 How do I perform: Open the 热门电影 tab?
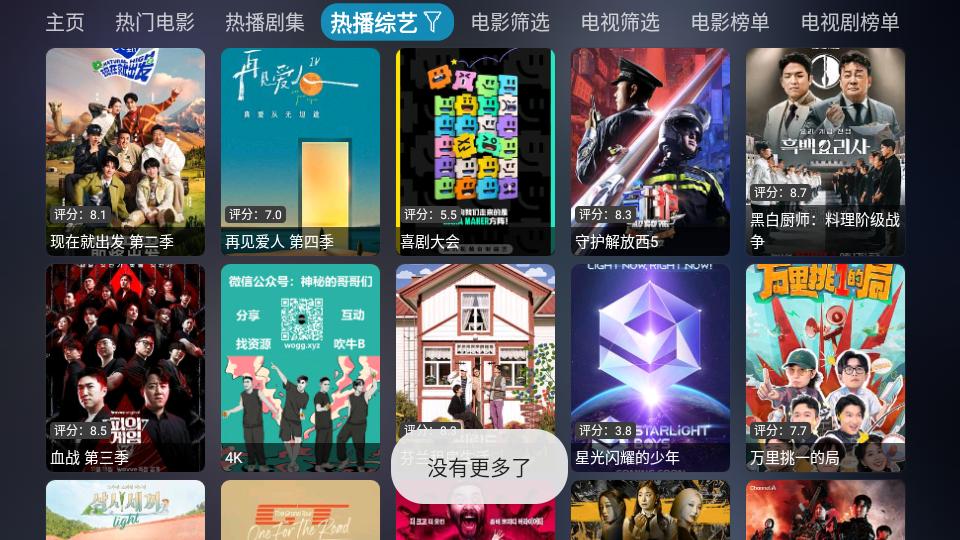click(155, 22)
